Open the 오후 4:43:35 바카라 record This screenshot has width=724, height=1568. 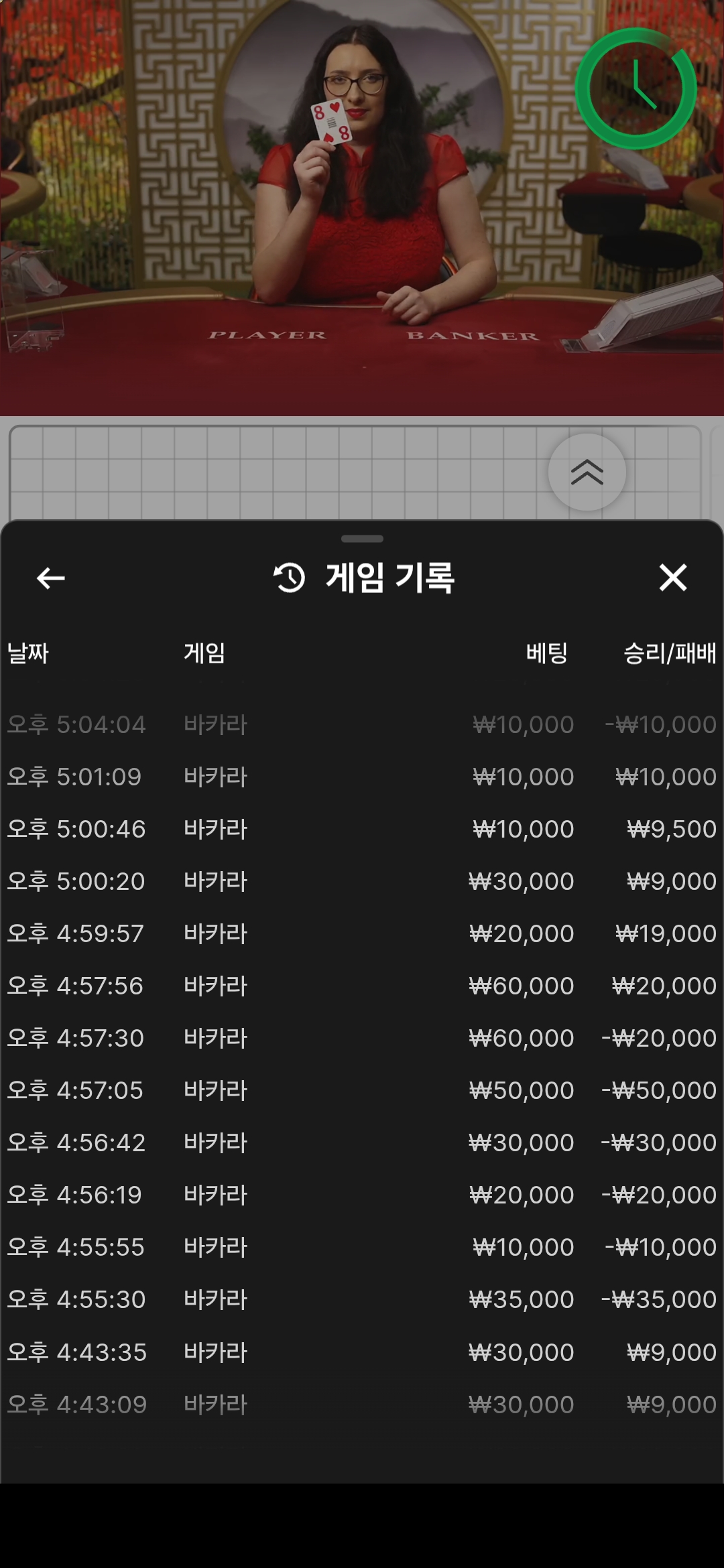tap(362, 1352)
